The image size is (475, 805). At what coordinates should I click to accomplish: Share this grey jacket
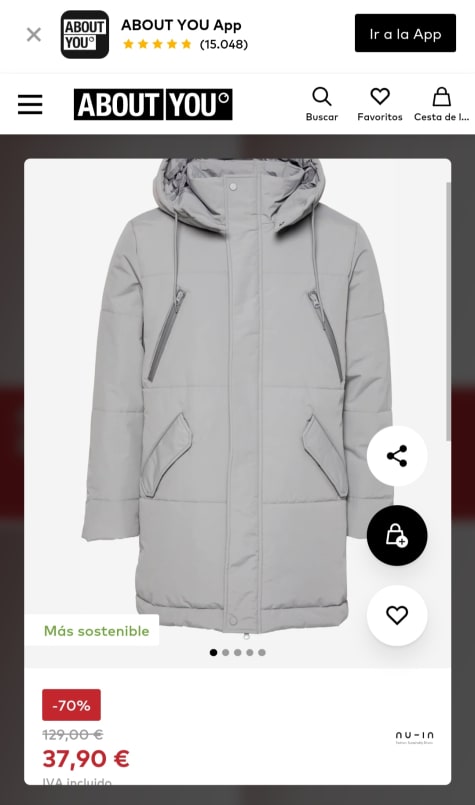point(397,456)
